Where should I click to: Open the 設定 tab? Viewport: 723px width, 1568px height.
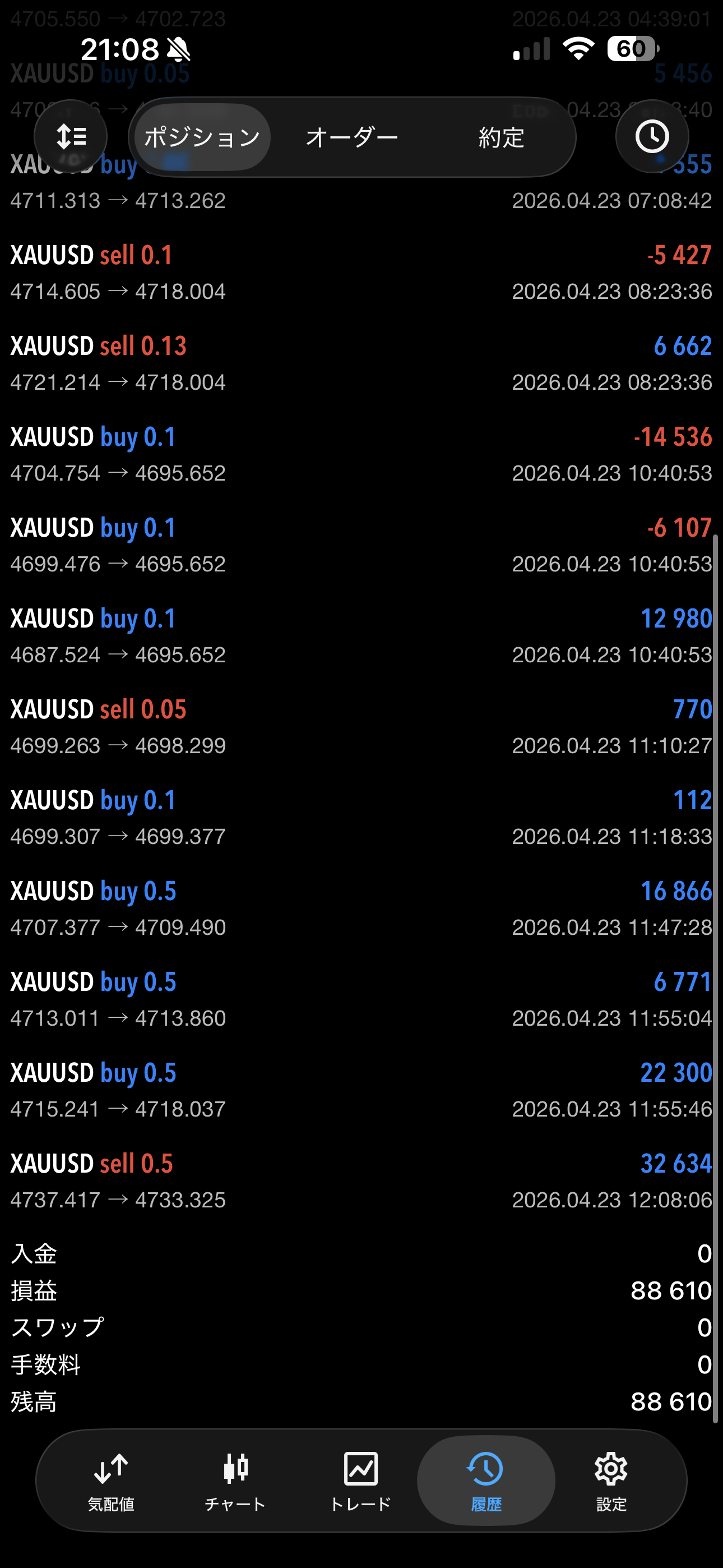click(611, 1481)
